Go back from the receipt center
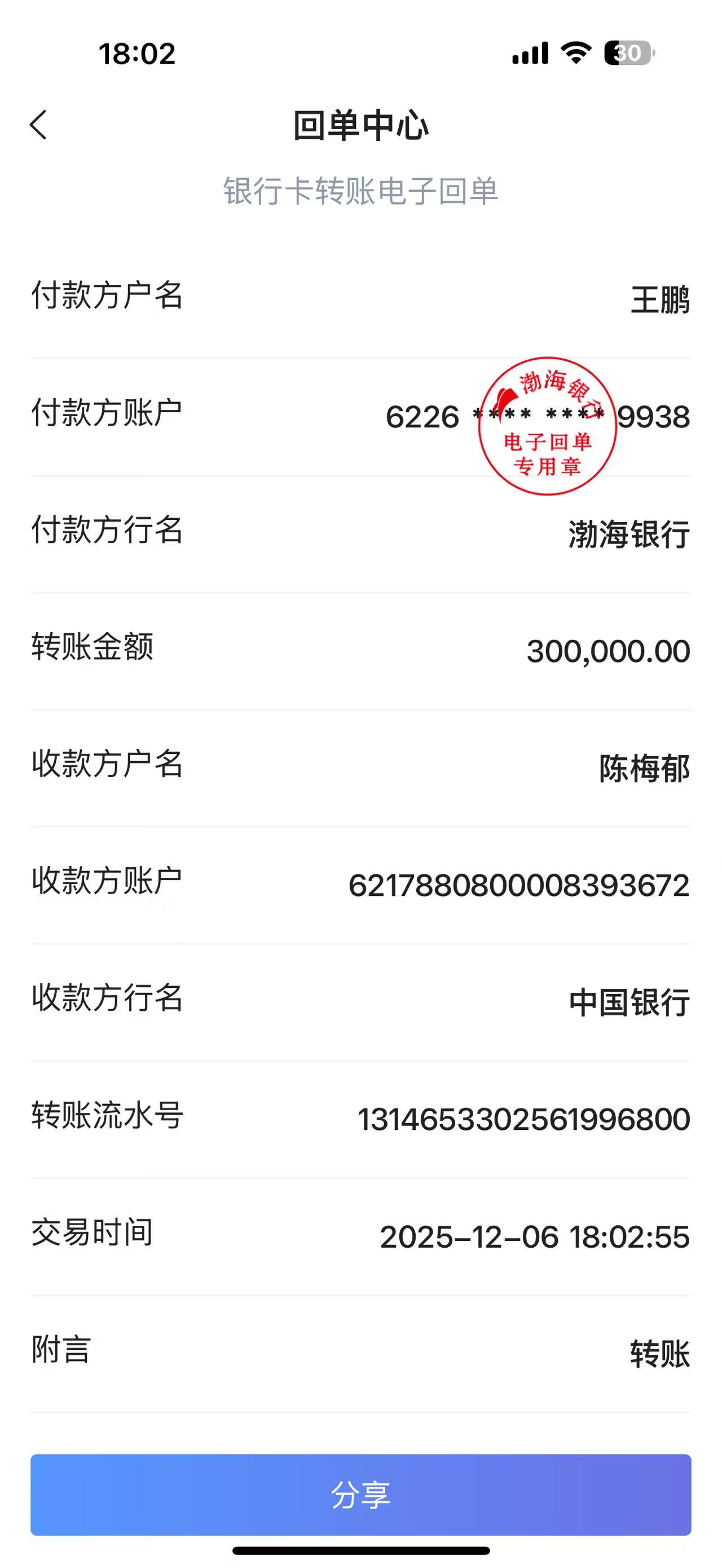Screen dimensions: 722x1568 tap(38, 125)
